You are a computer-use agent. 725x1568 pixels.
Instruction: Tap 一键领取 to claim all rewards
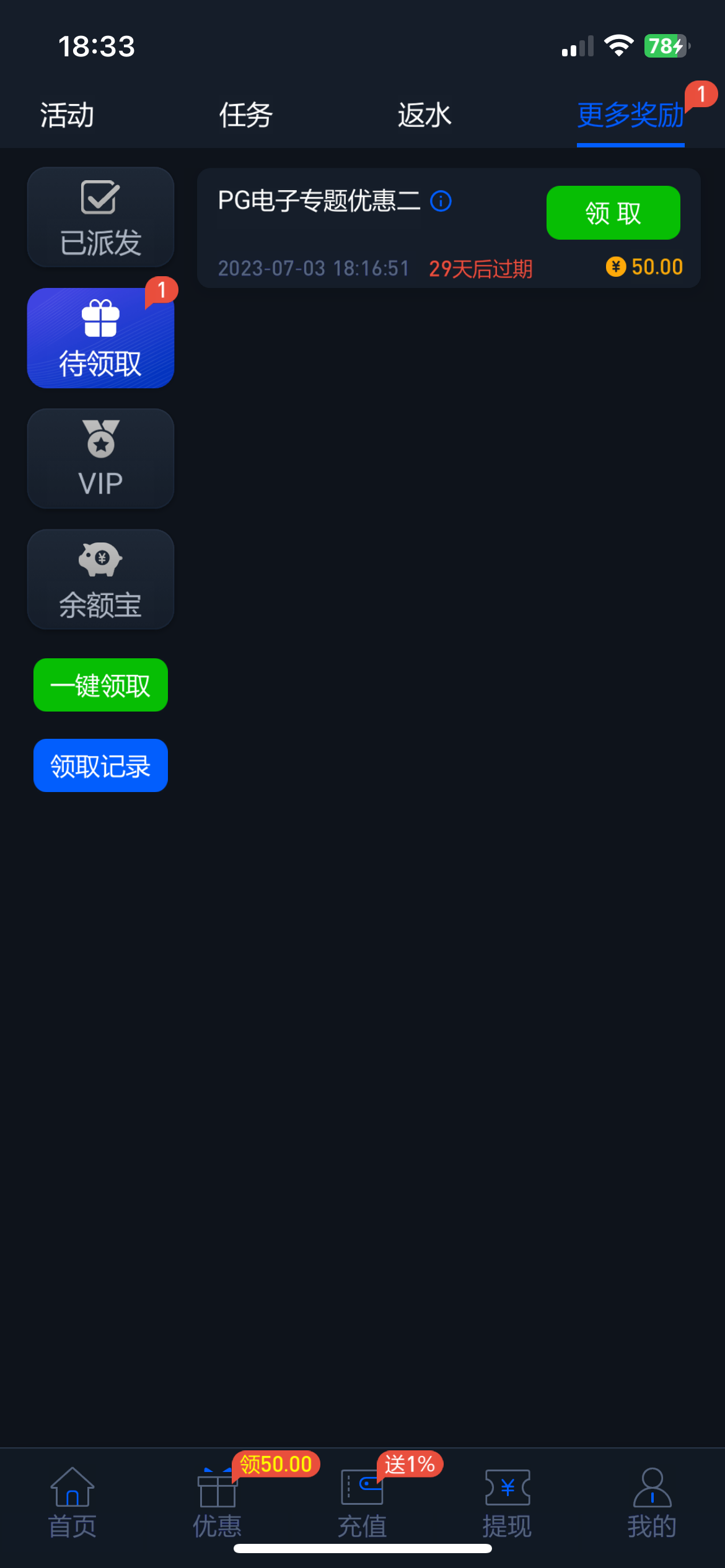100,685
